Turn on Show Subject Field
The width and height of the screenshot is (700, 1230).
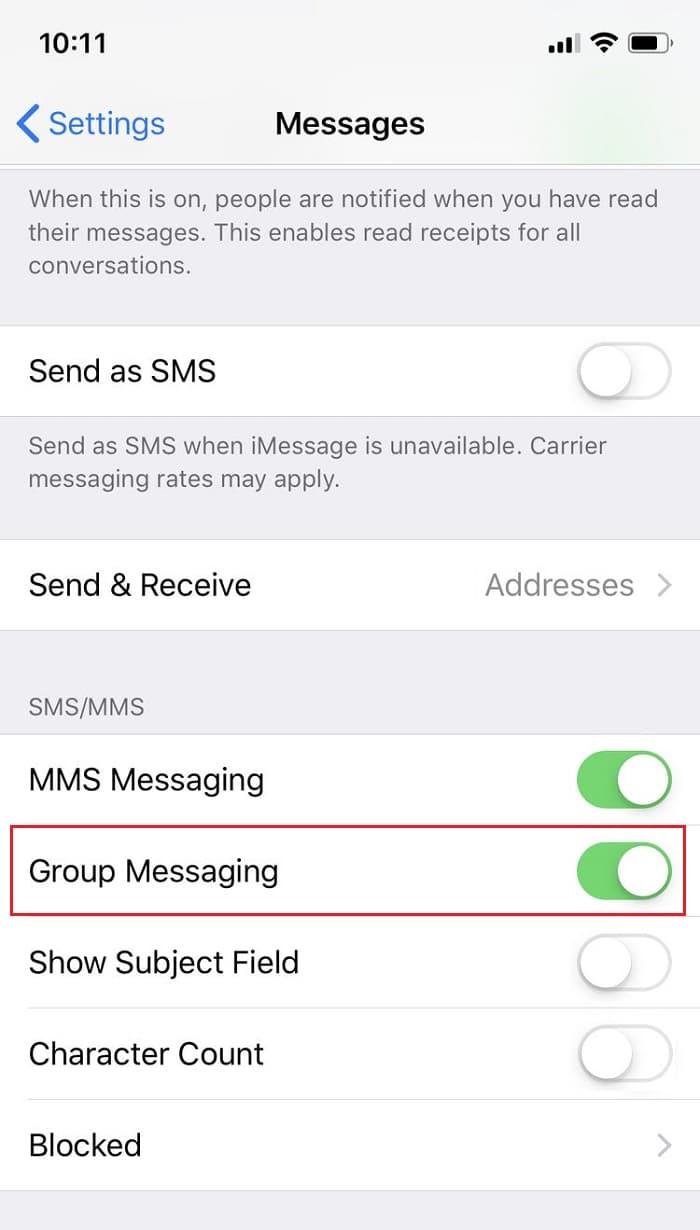click(623, 963)
